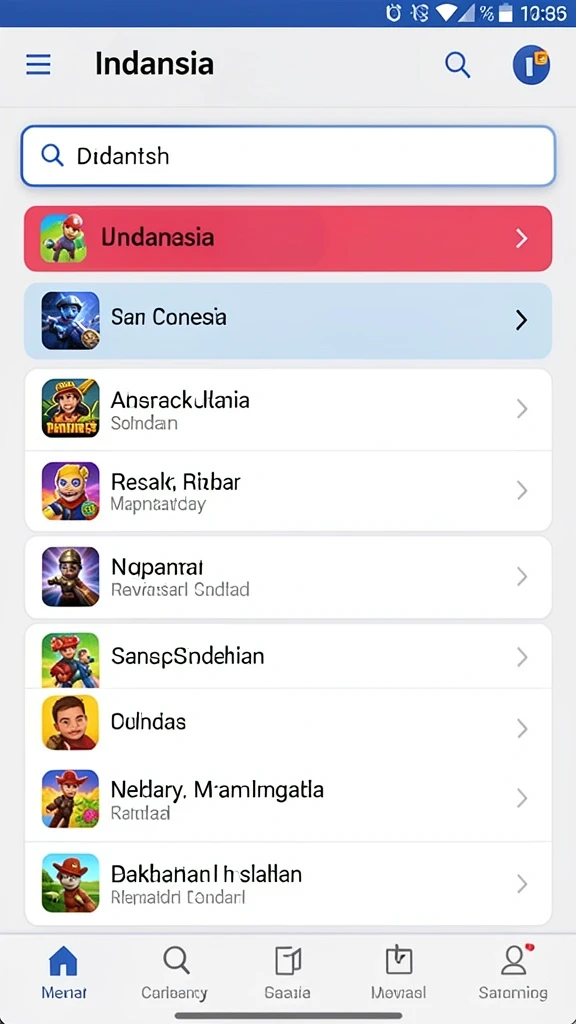
Task: Switch to the Menar home tab
Action: click(x=64, y=972)
